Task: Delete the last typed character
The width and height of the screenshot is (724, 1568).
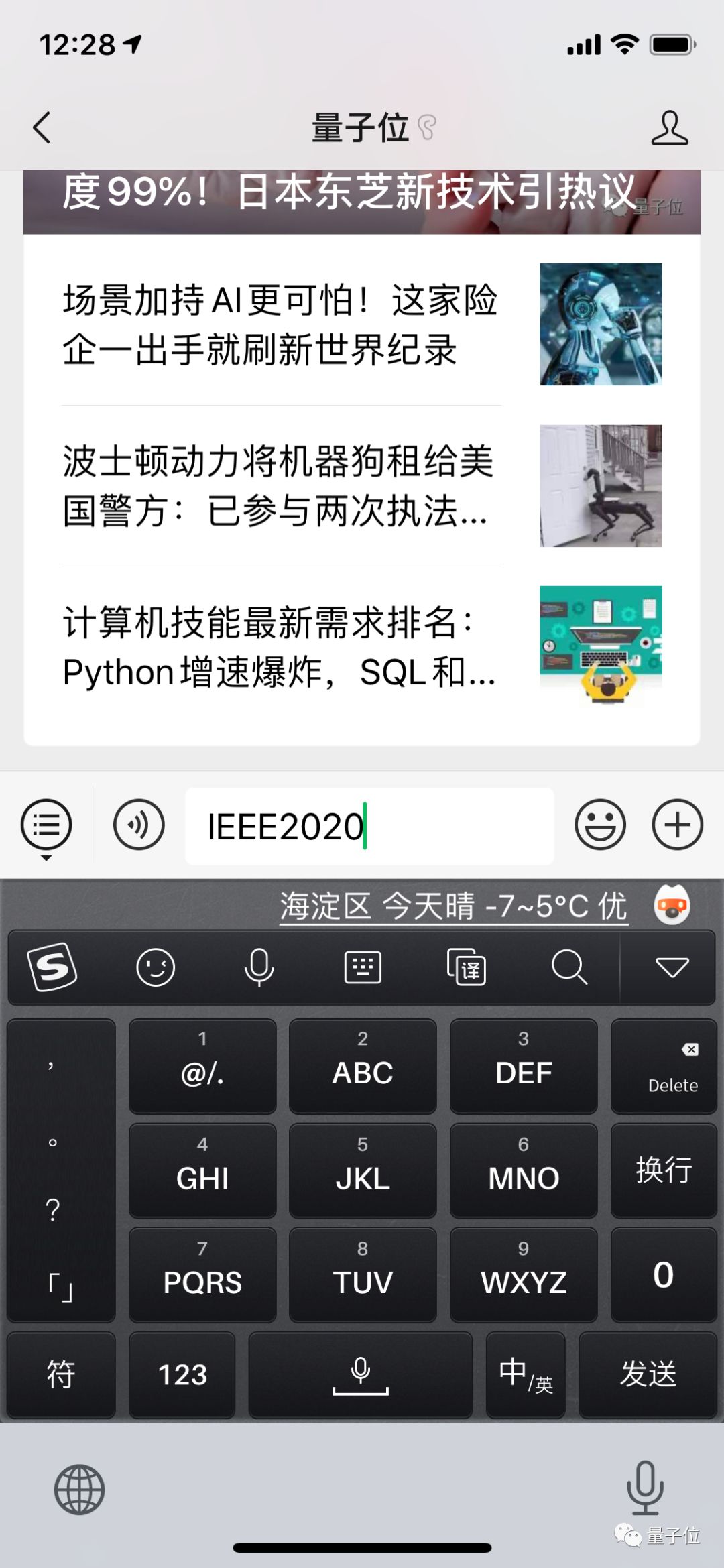Action: coord(664,1066)
